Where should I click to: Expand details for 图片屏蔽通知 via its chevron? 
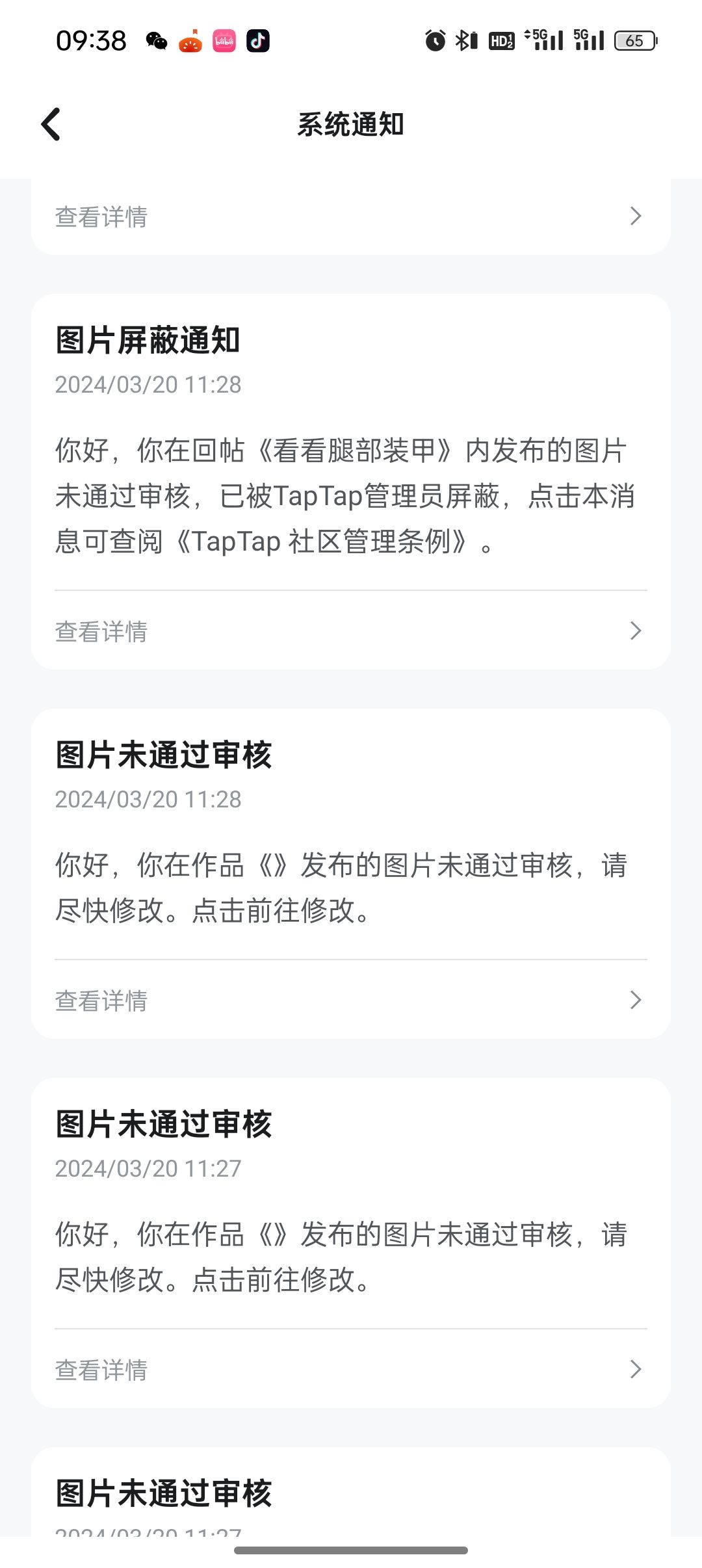[636, 631]
